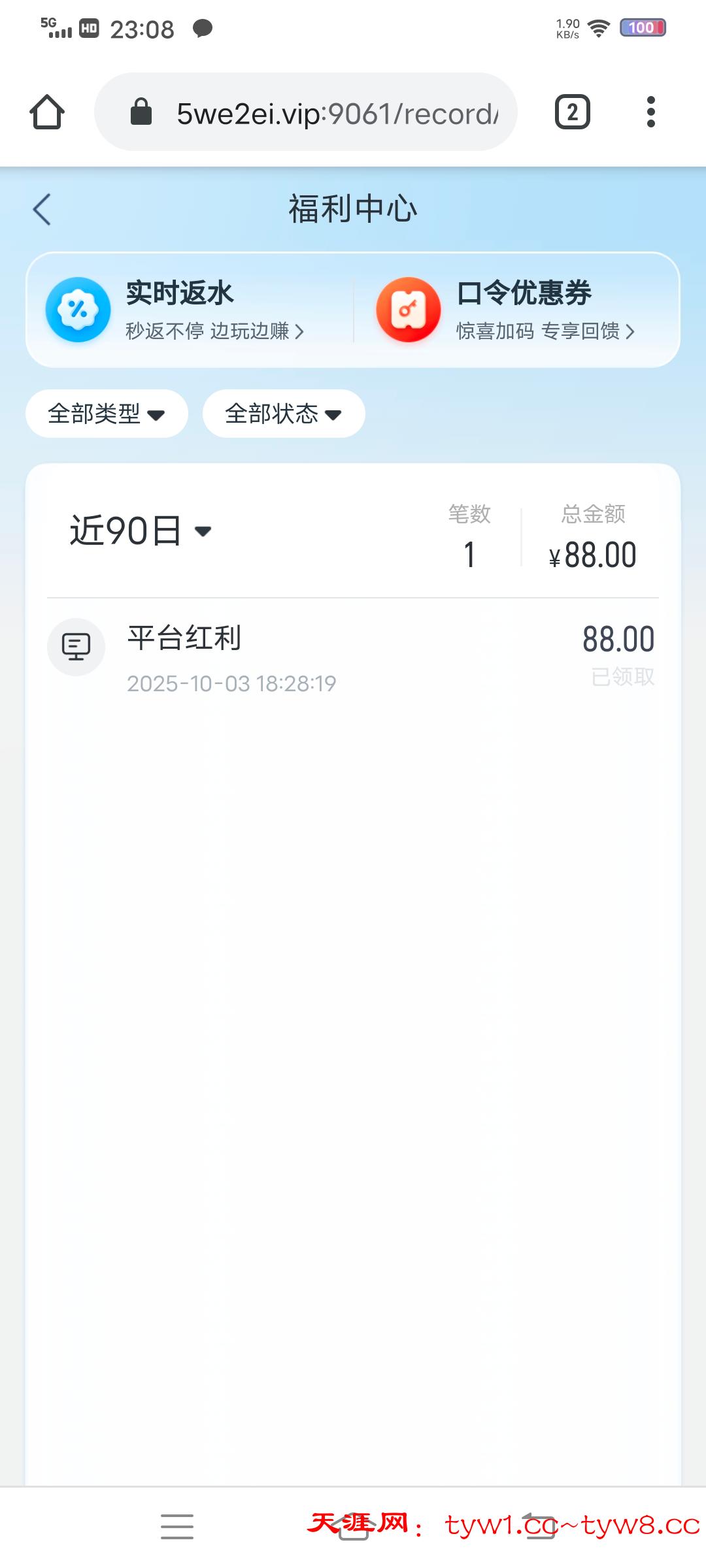Change the 近90日 date range
Screen dimensions: 706x1568
point(141,531)
